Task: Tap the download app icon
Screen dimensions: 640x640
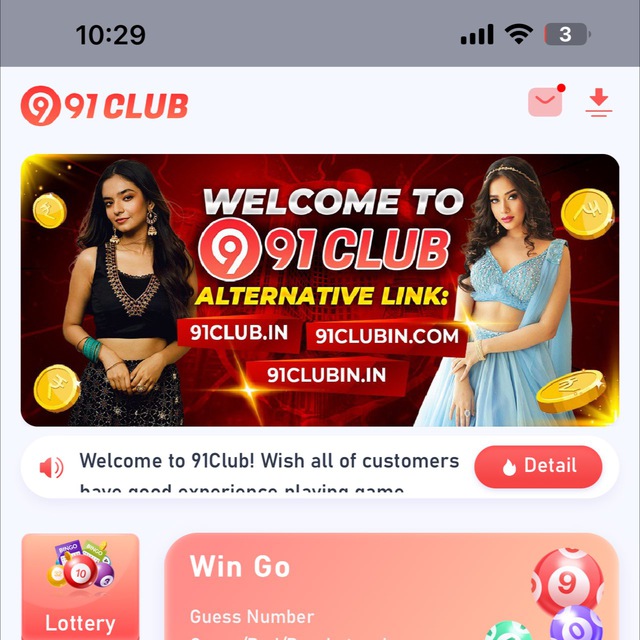Action: coord(599,102)
